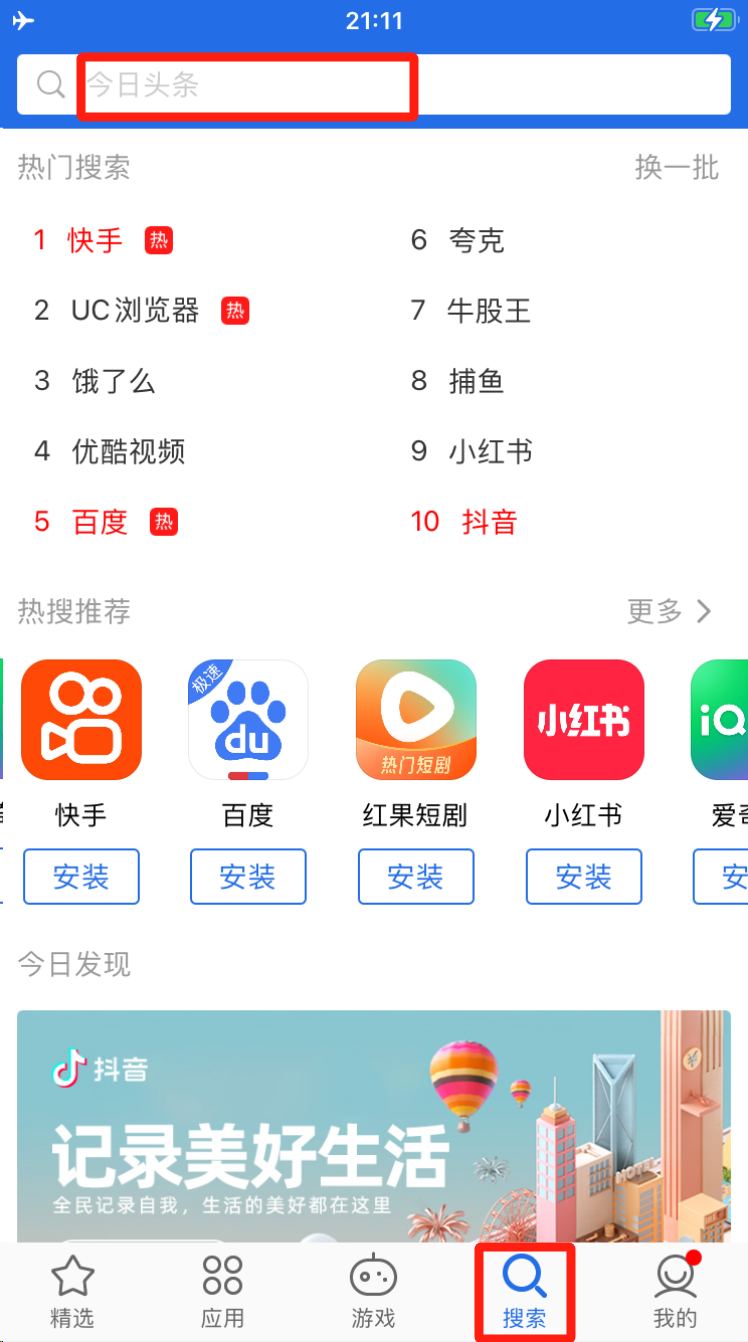Viewport: 748px width, 1342px height.
Task: Open the 抖音 banner under 今日发现
Action: pos(374,1125)
